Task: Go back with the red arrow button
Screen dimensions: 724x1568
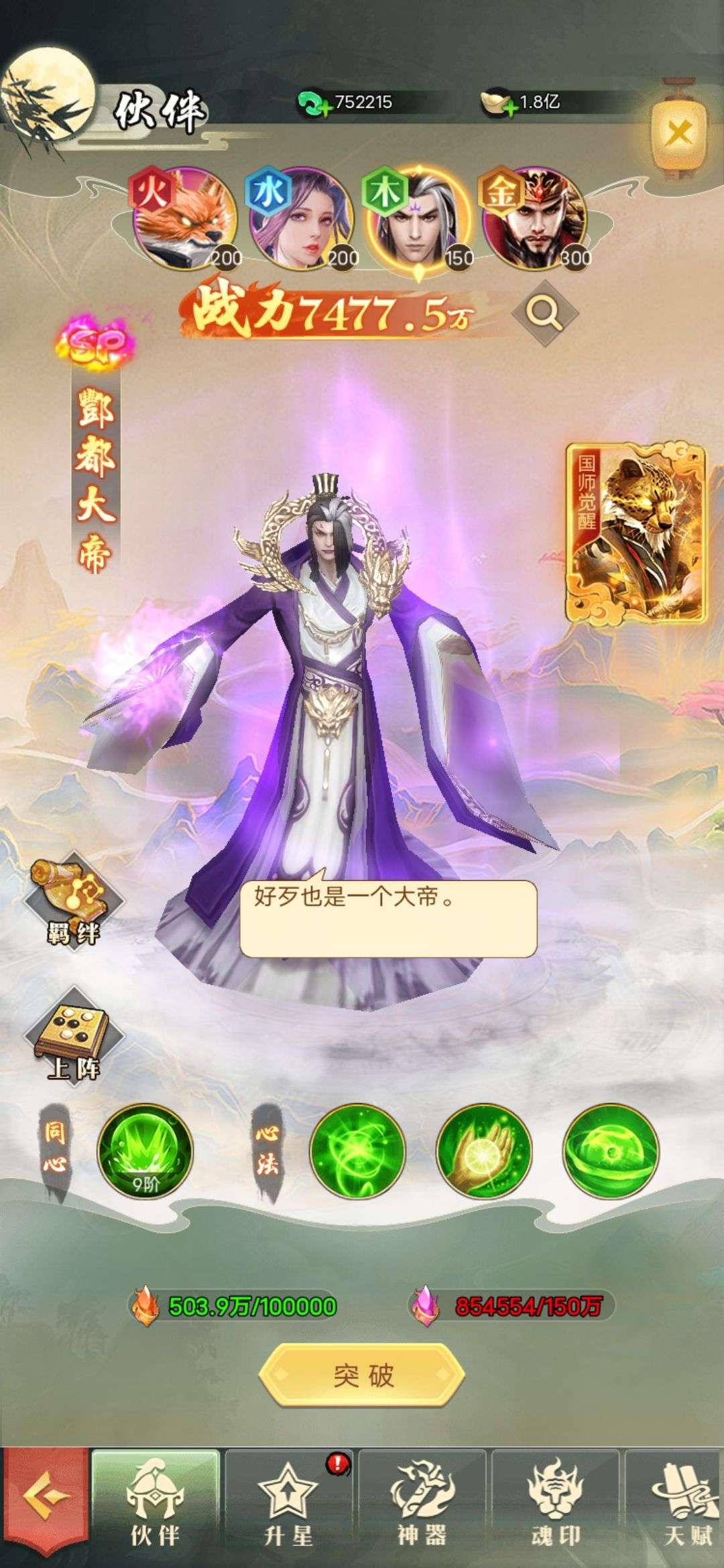Action: click(44, 1510)
